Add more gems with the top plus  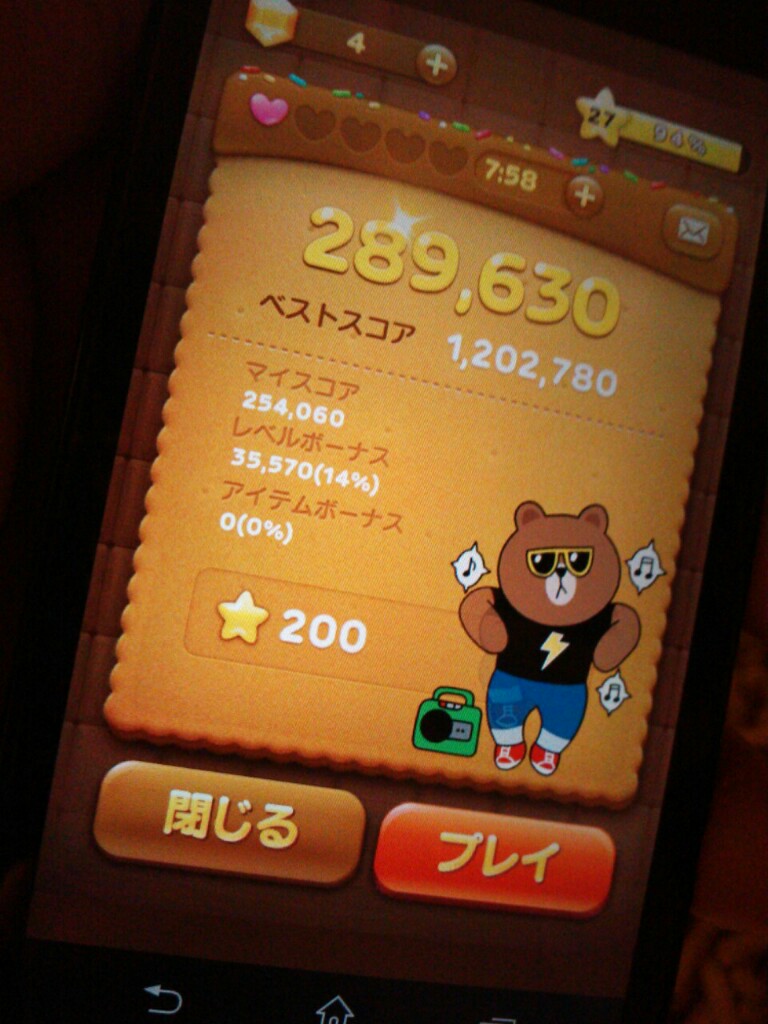(x=436, y=64)
